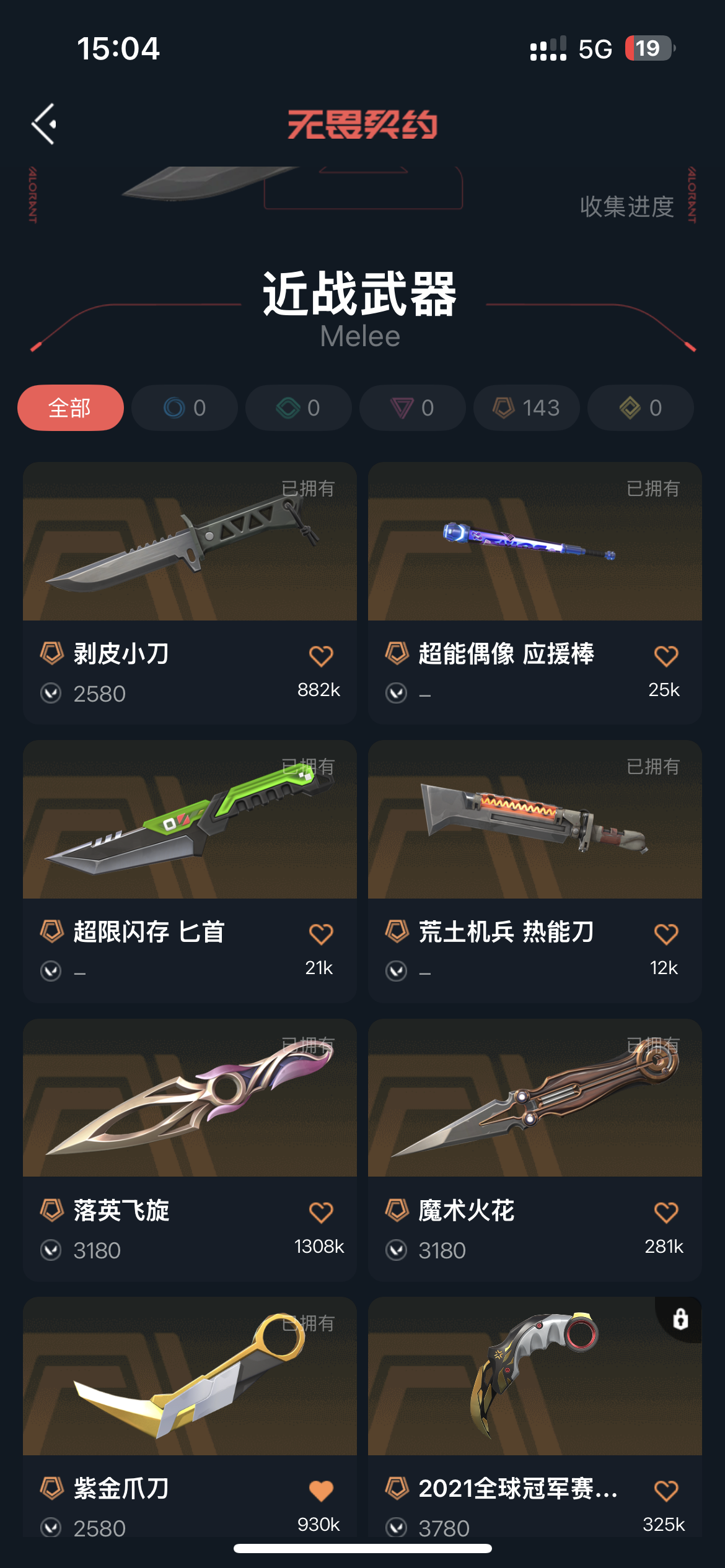Like the 落英飞旋 skin

click(321, 1212)
